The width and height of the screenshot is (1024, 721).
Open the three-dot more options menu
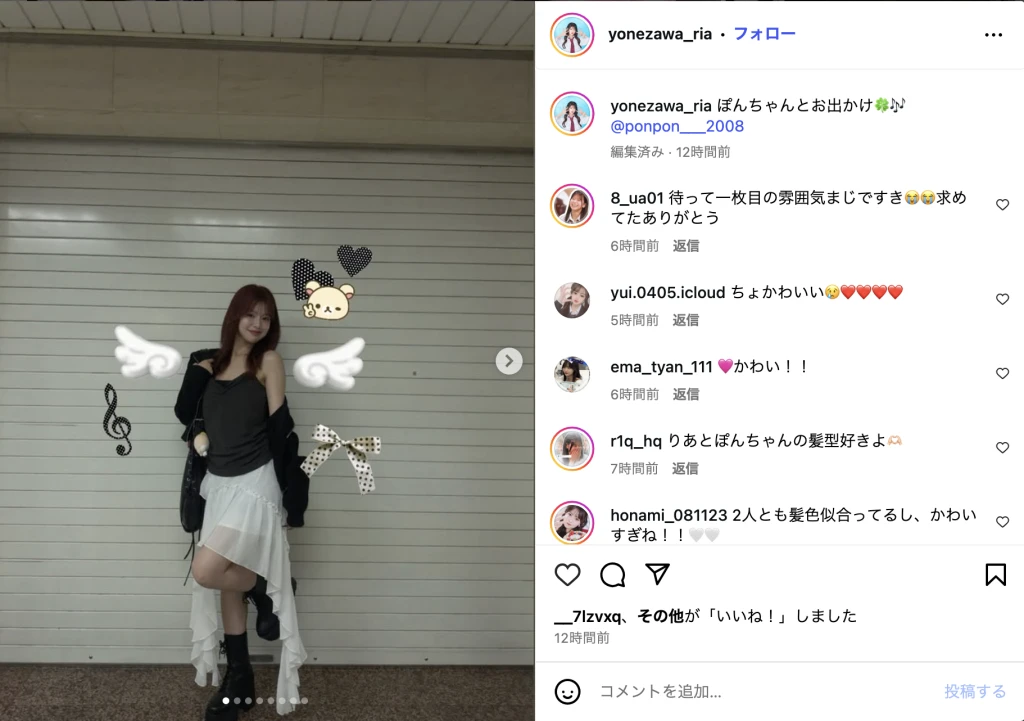pos(992,34)
